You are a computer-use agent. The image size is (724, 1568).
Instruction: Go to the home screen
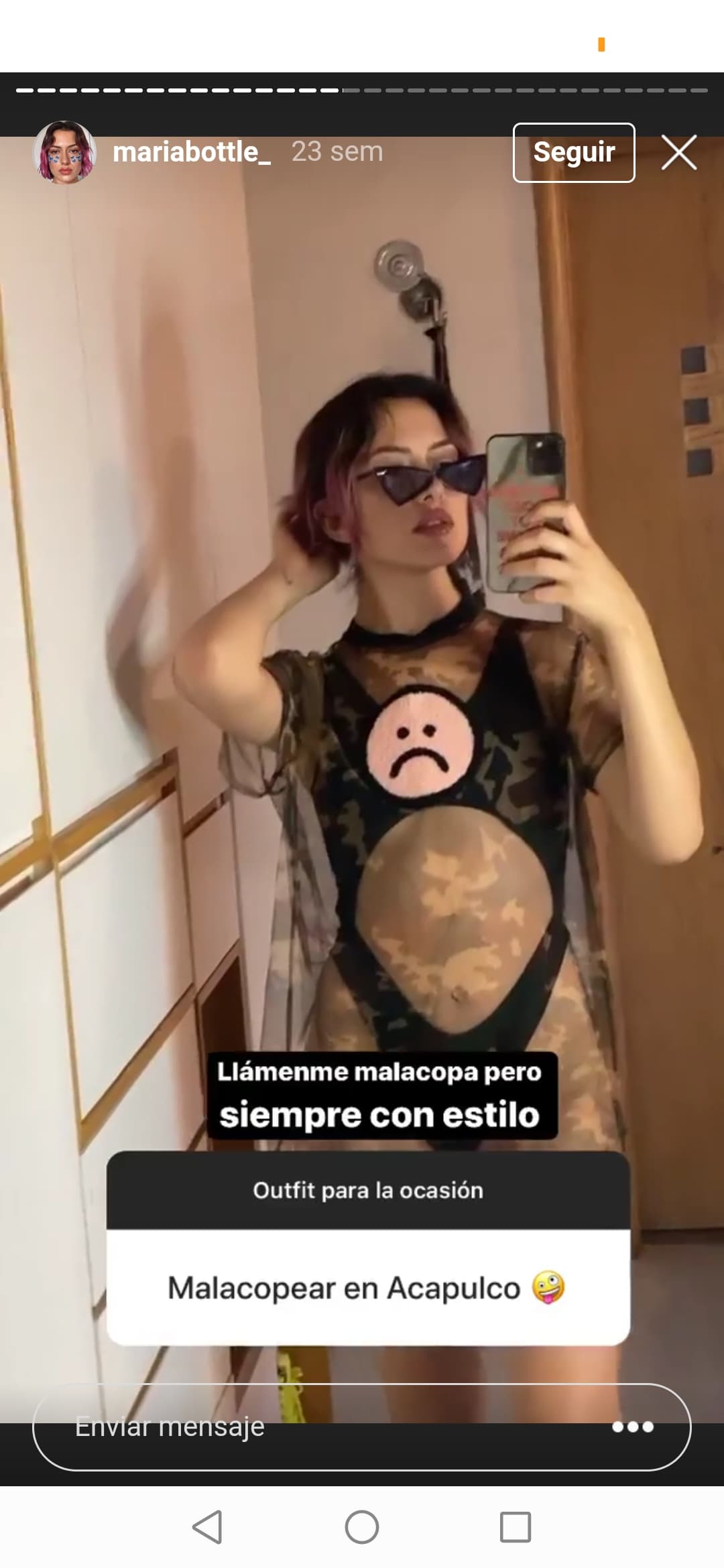362,1527
